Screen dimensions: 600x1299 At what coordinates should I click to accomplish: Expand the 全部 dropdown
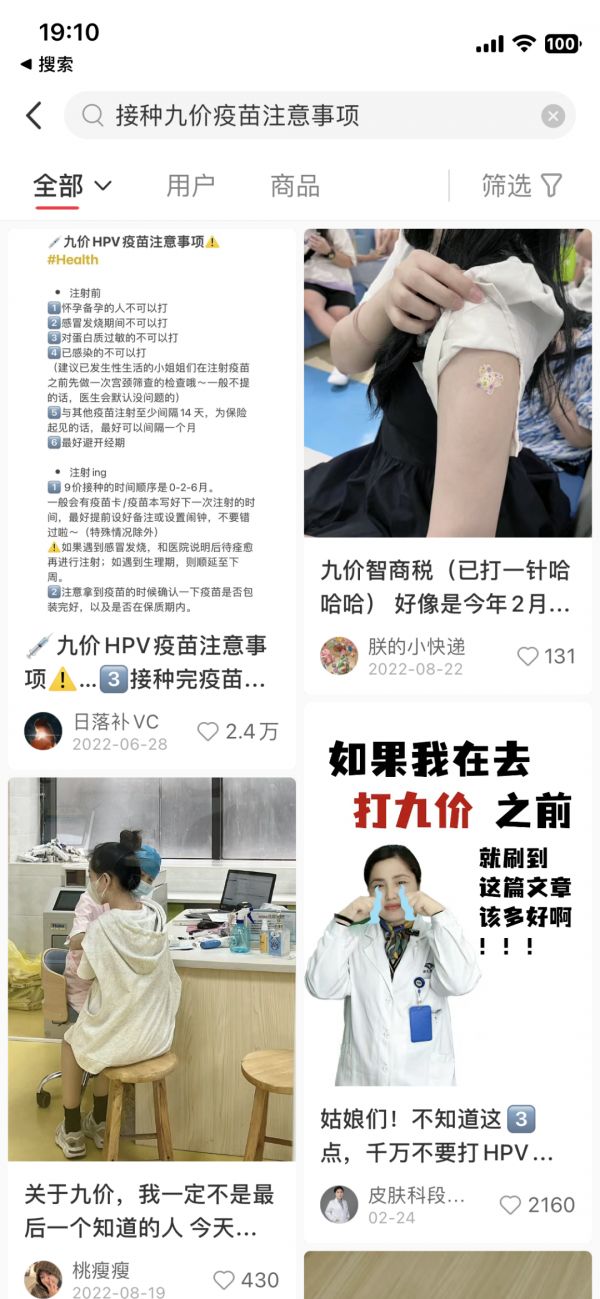[73, 185]
